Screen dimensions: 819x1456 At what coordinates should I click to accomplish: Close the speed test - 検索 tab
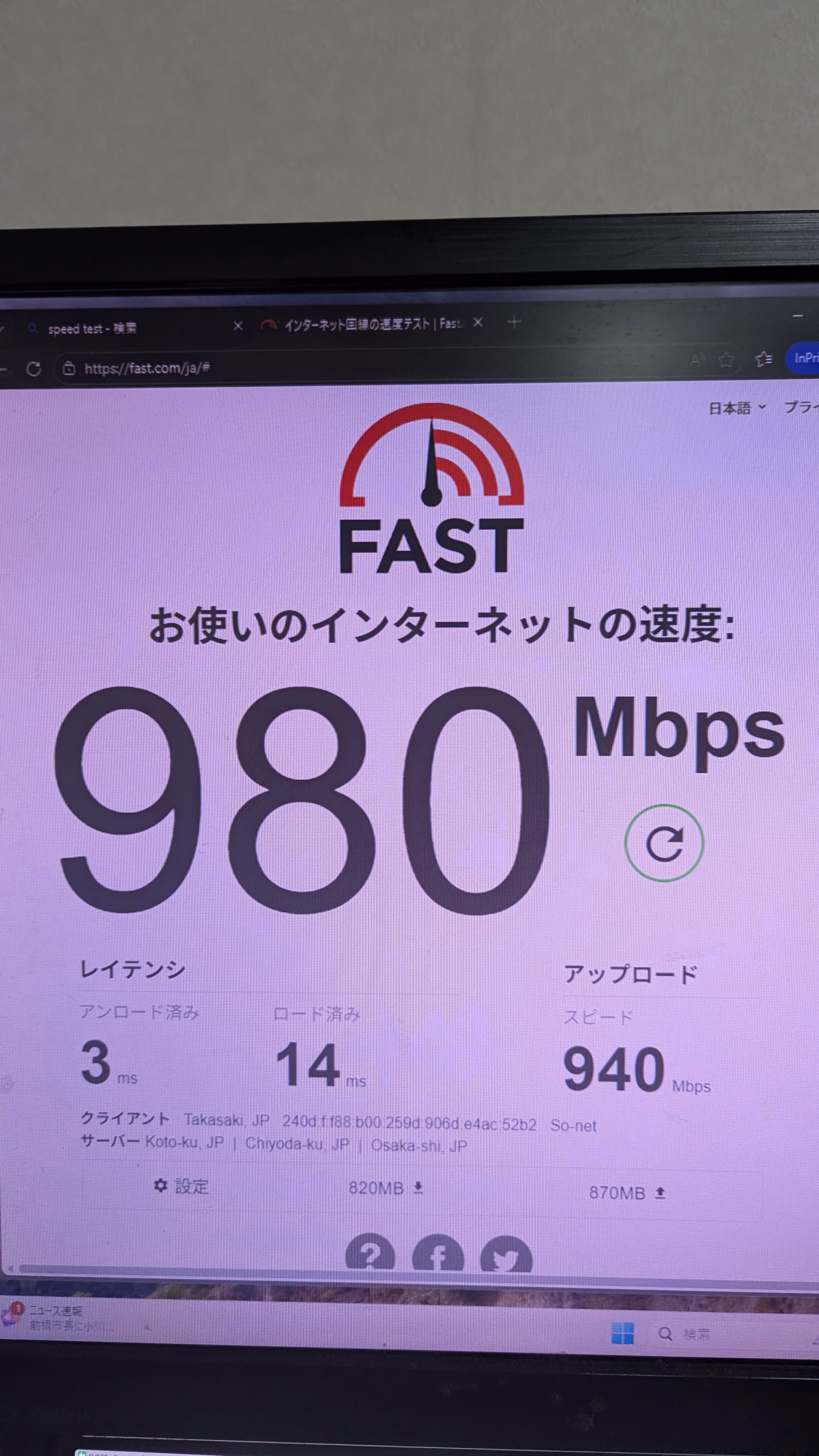238,325
